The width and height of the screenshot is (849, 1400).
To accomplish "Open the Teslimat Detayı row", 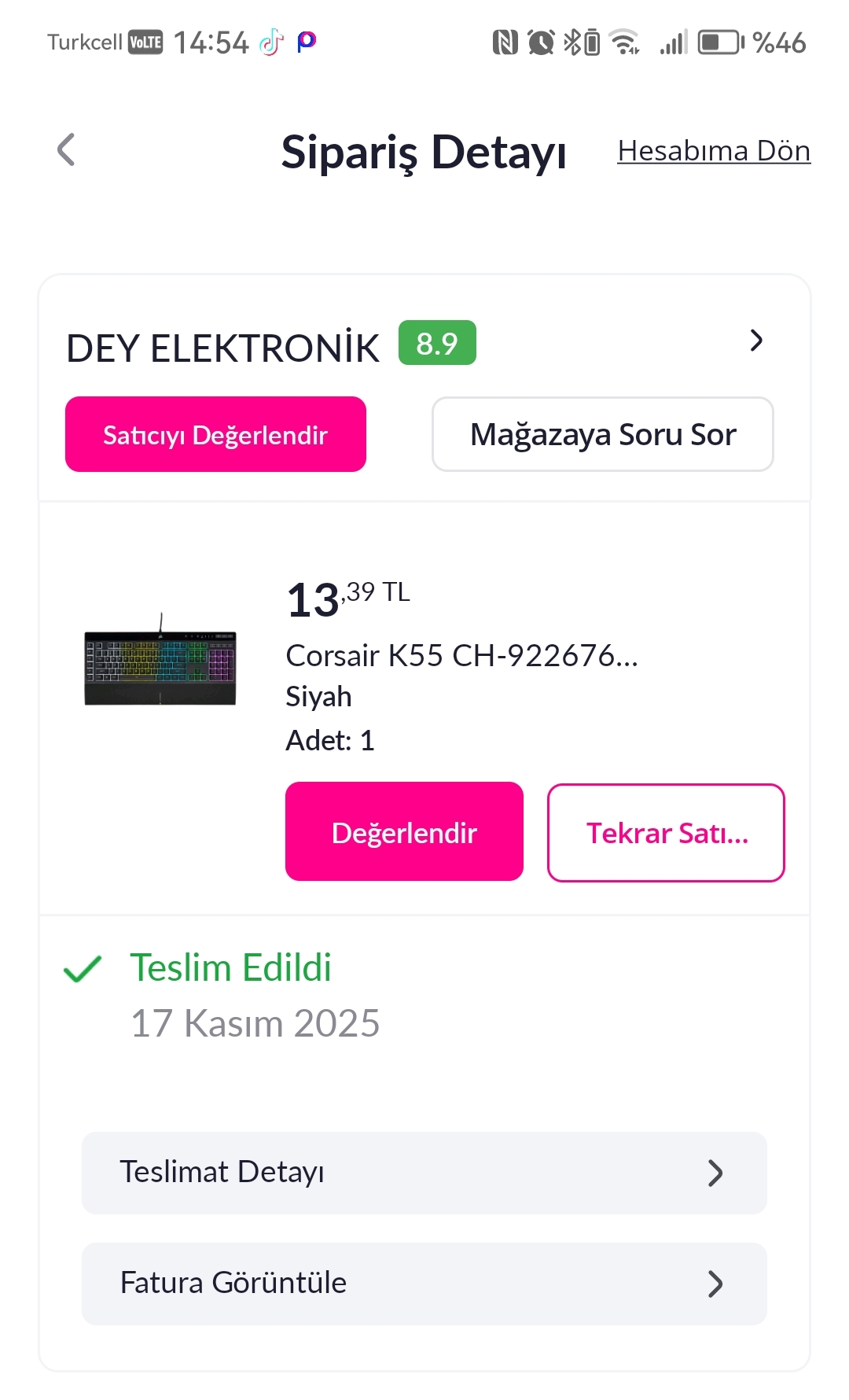I will coord(424,1173).
